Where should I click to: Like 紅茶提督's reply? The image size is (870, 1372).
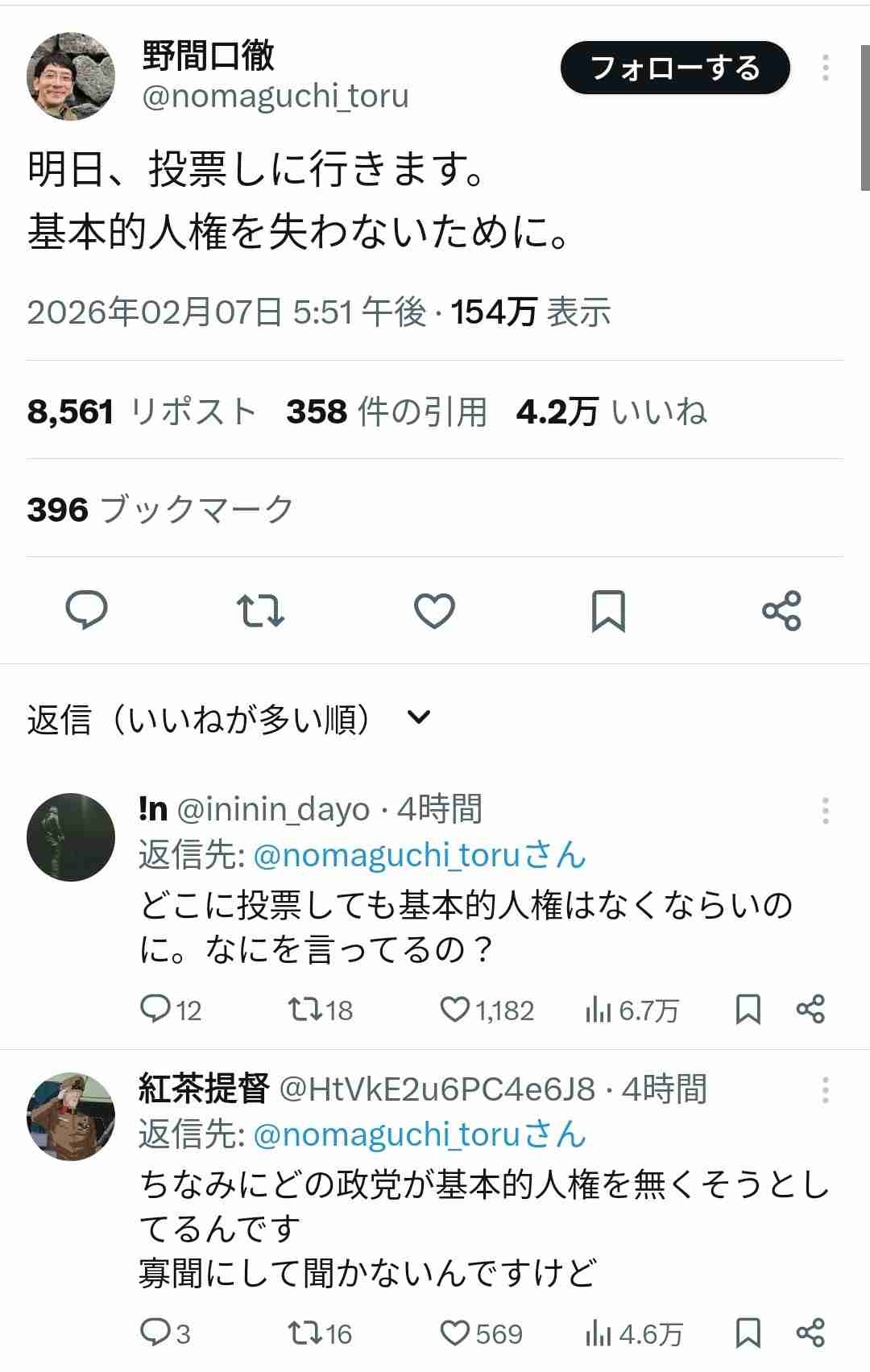(x=455, y=1333)
